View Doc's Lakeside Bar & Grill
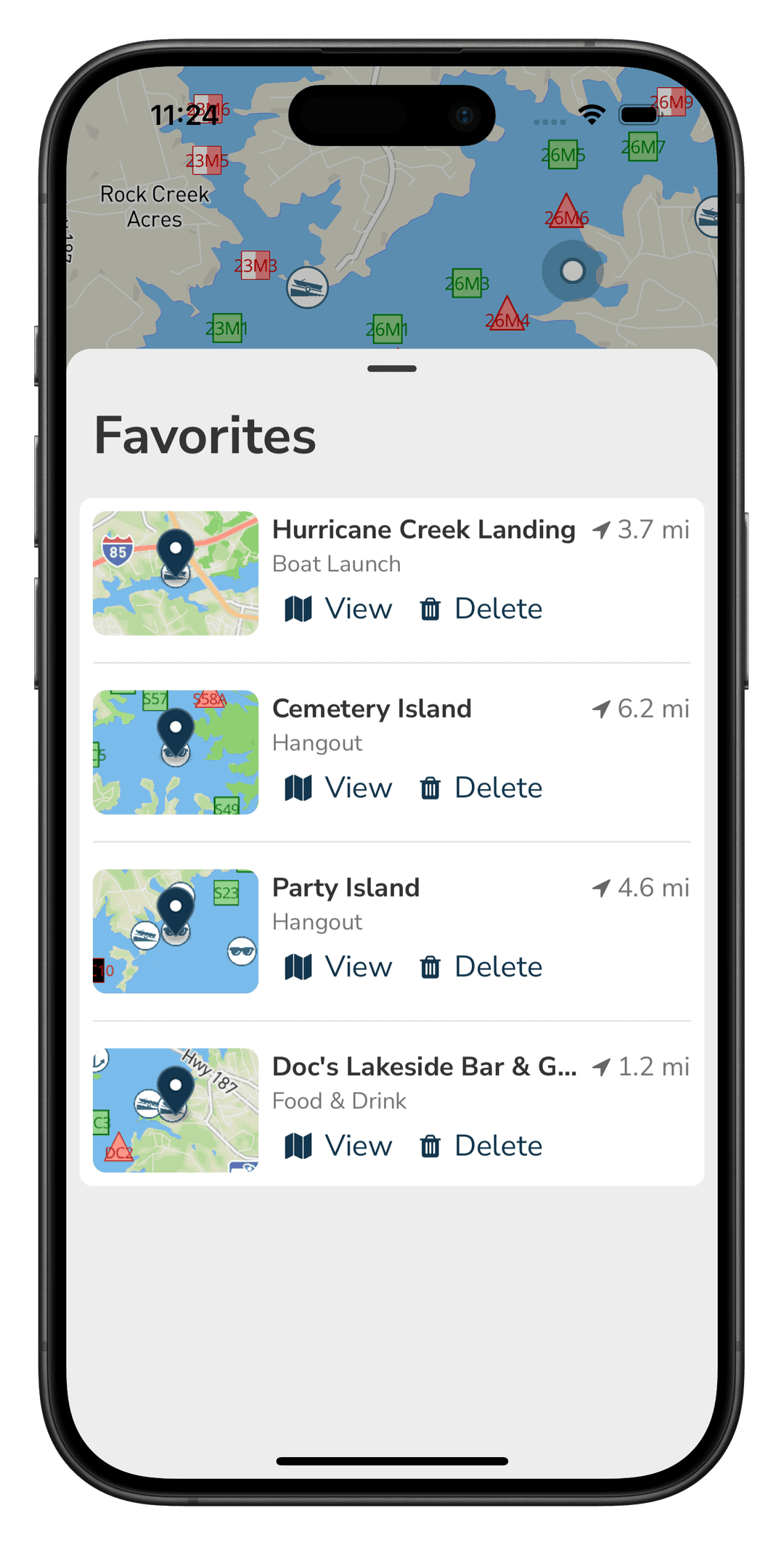The height and width of the screenshot is (1545, 784). tap(338, 1146)
